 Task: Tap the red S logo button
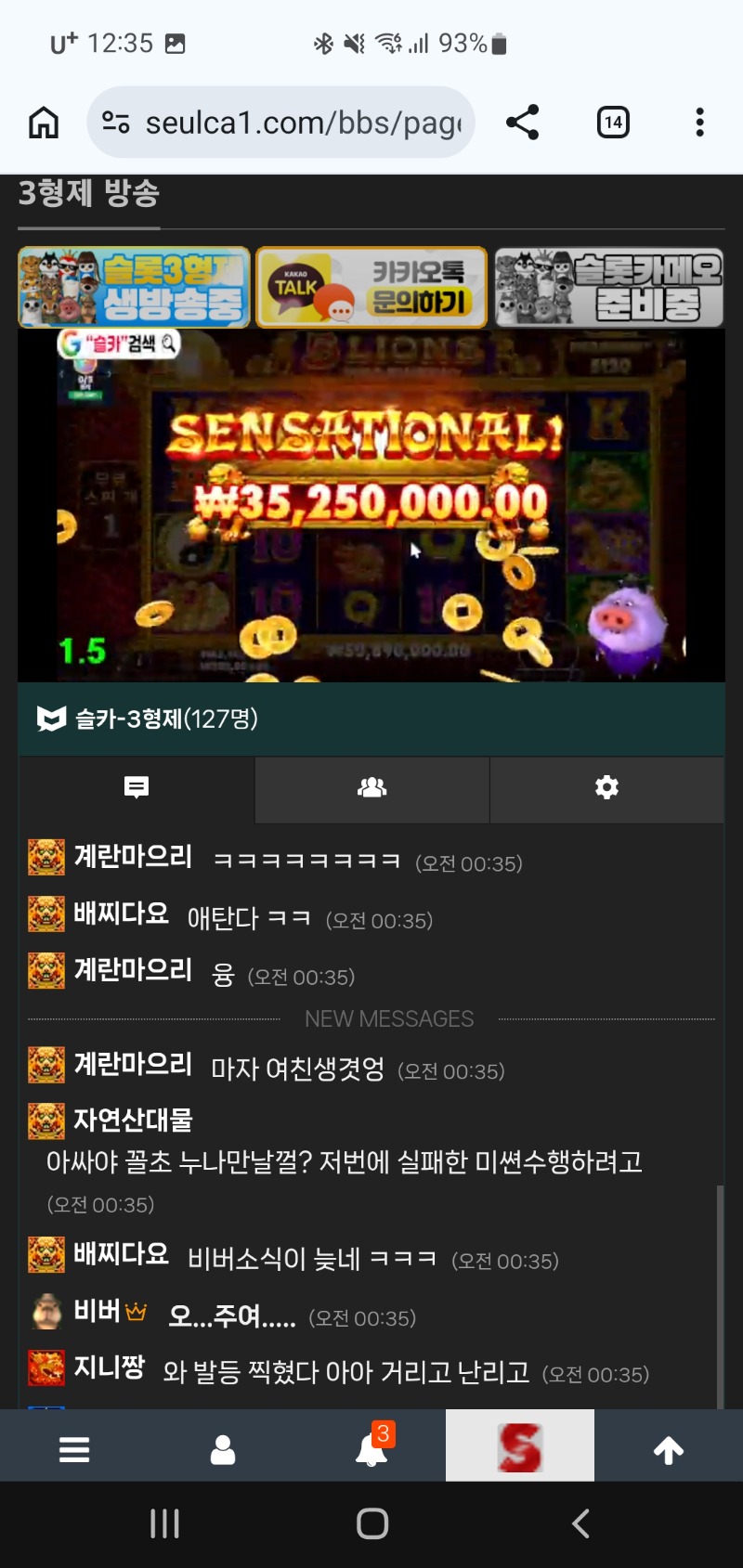coord(520,1446)
